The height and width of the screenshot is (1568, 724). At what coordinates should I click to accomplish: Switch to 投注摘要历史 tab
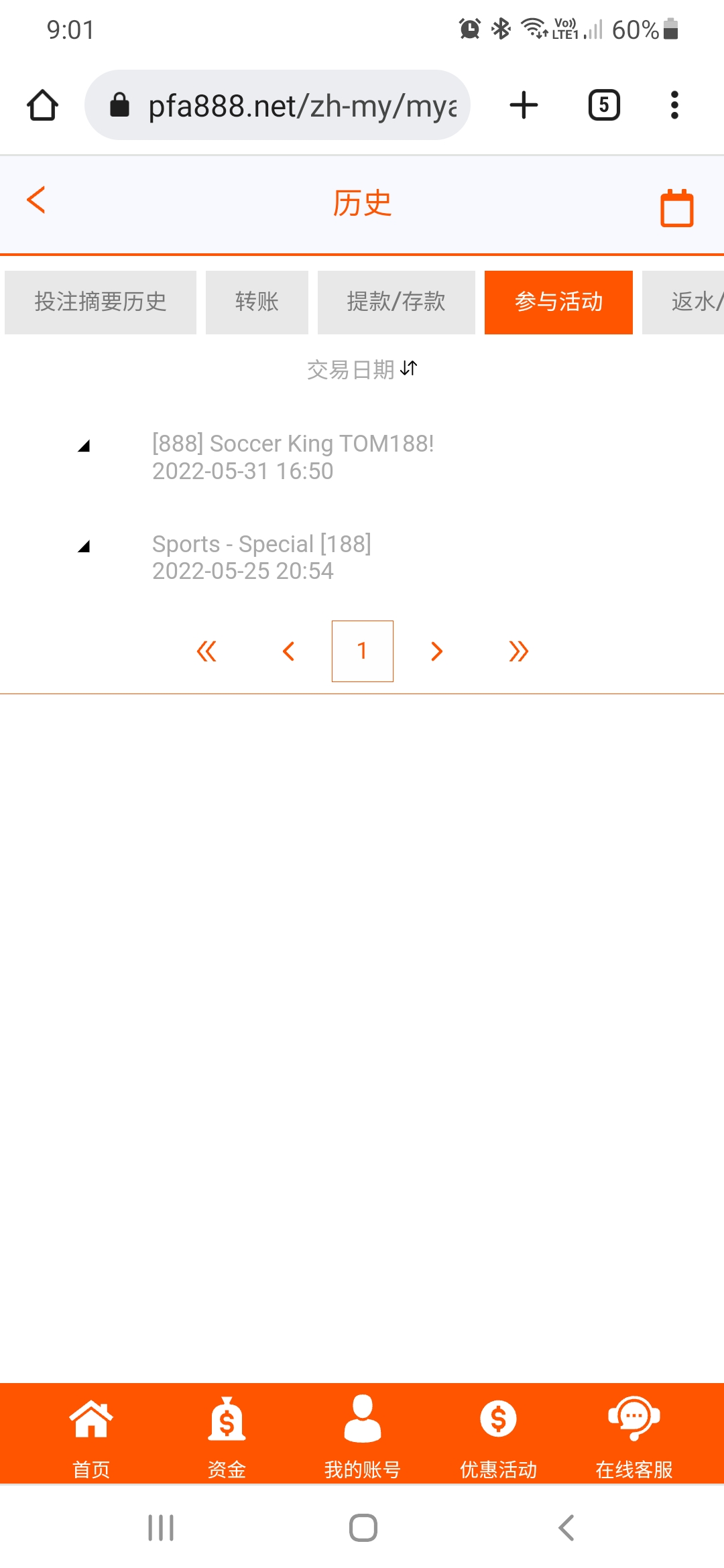pos(101,302)
